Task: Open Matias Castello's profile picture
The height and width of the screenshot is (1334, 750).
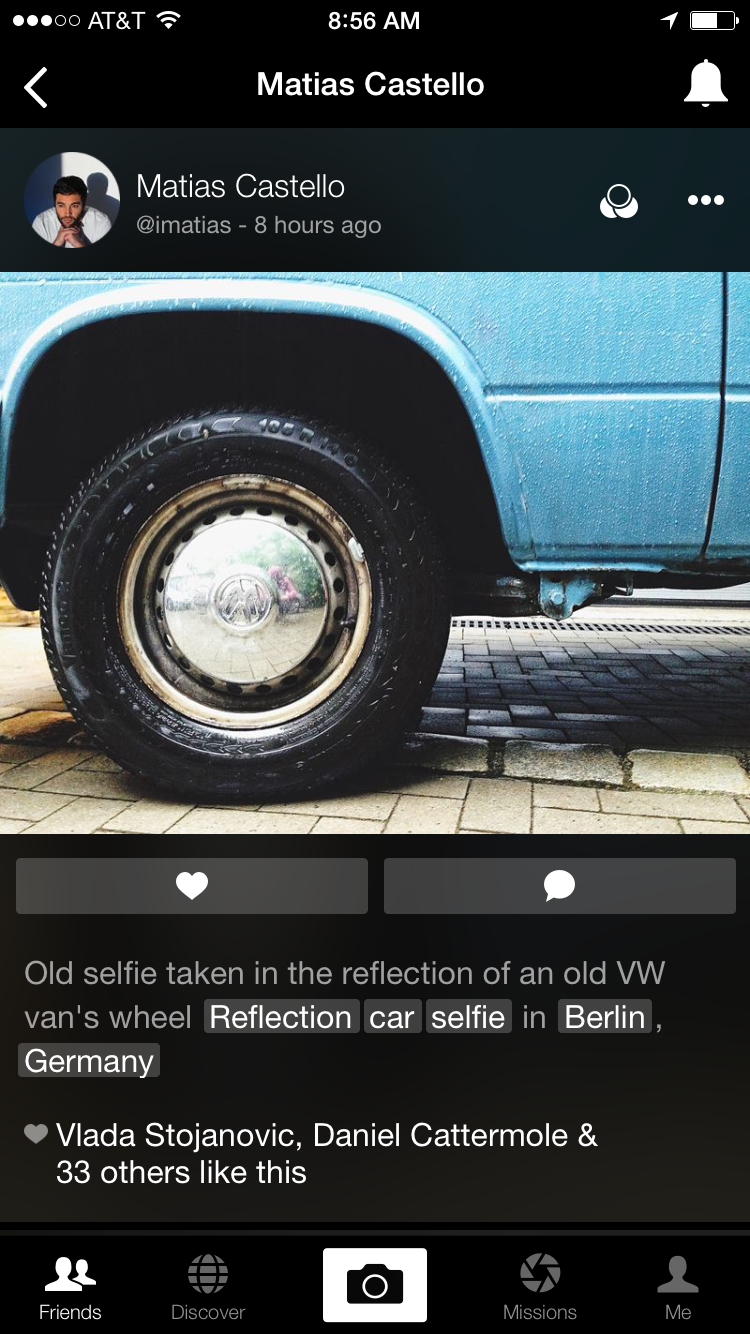Action: click(x=72, y=200)
